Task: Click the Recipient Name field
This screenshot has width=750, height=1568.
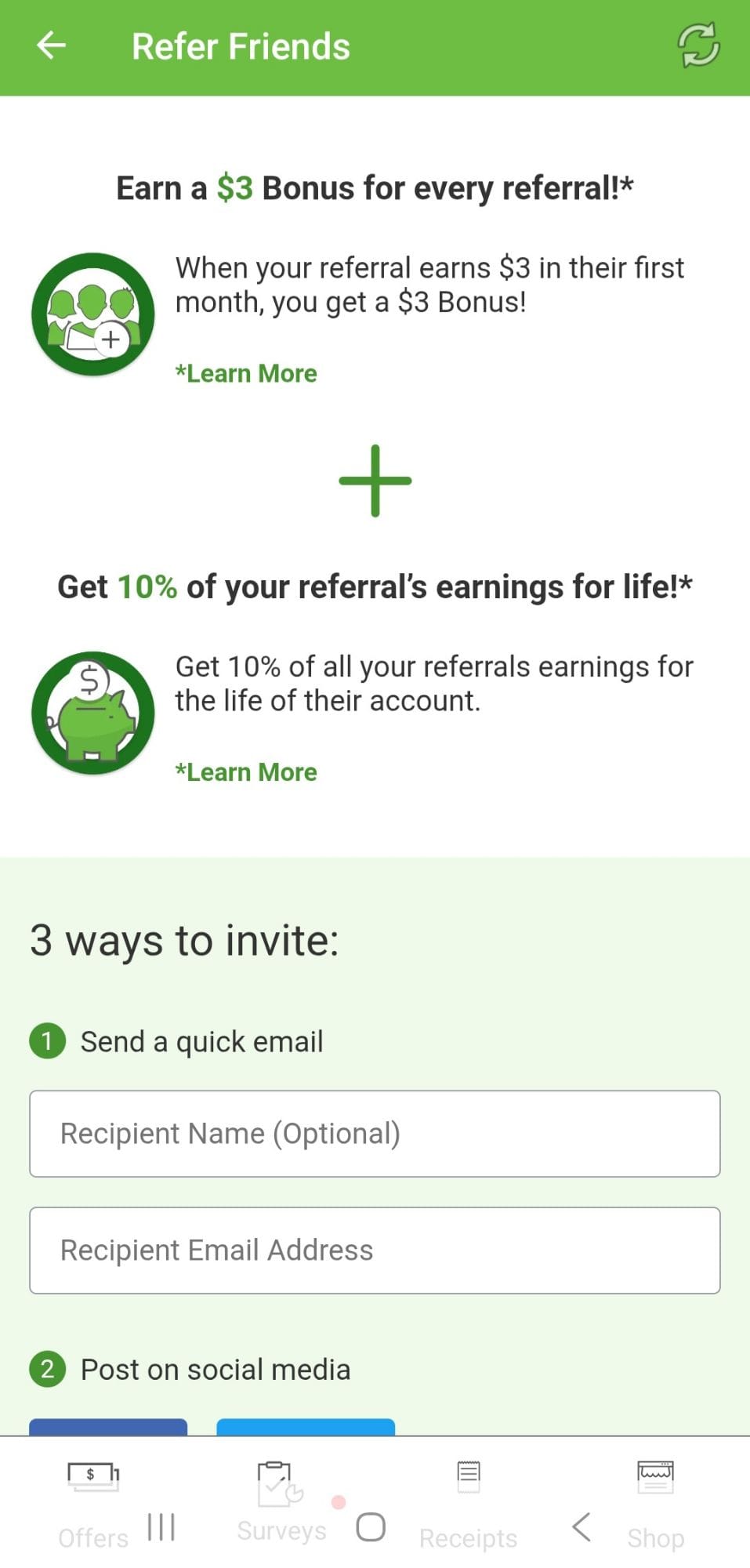Action: (x=375, y=1133)
